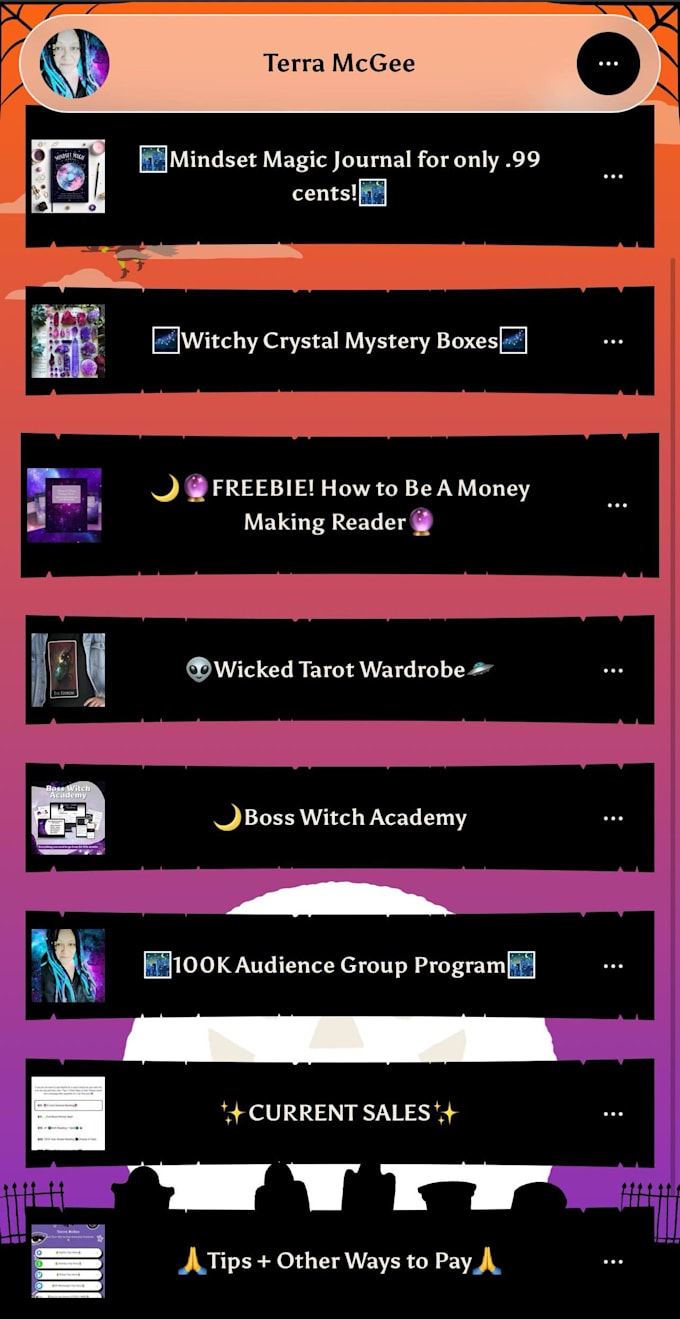Open options for CURRENT SALES
The width and height of the screenshot is (680, 1319).
click(613, 1113)
